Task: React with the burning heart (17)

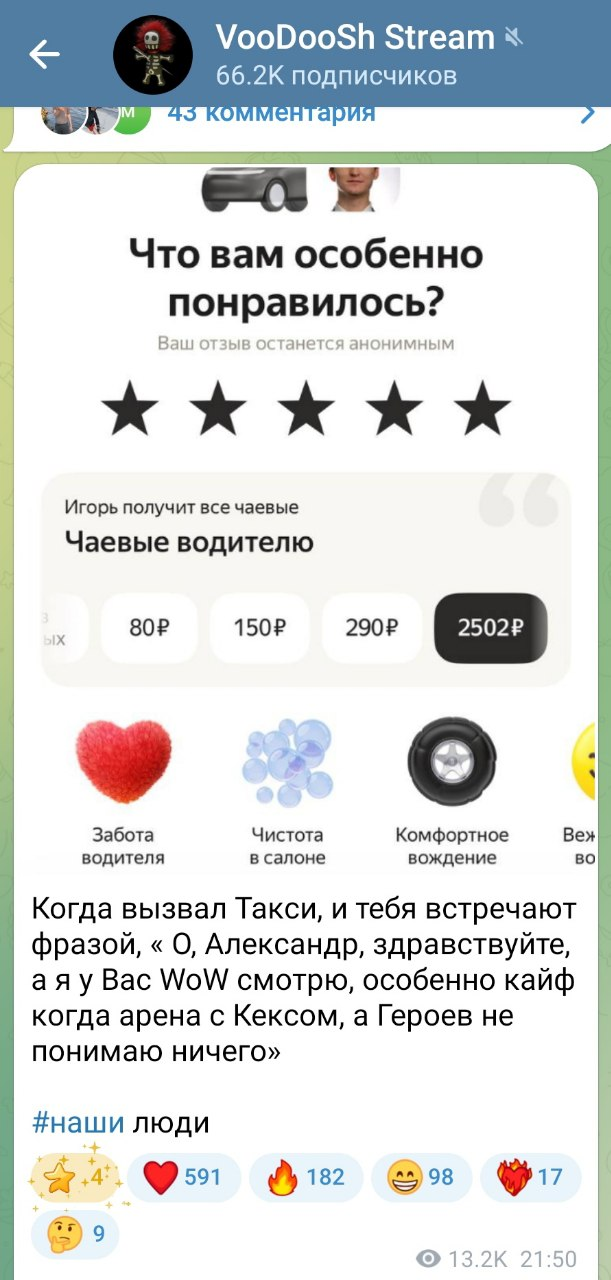Action: point(530,1177)
